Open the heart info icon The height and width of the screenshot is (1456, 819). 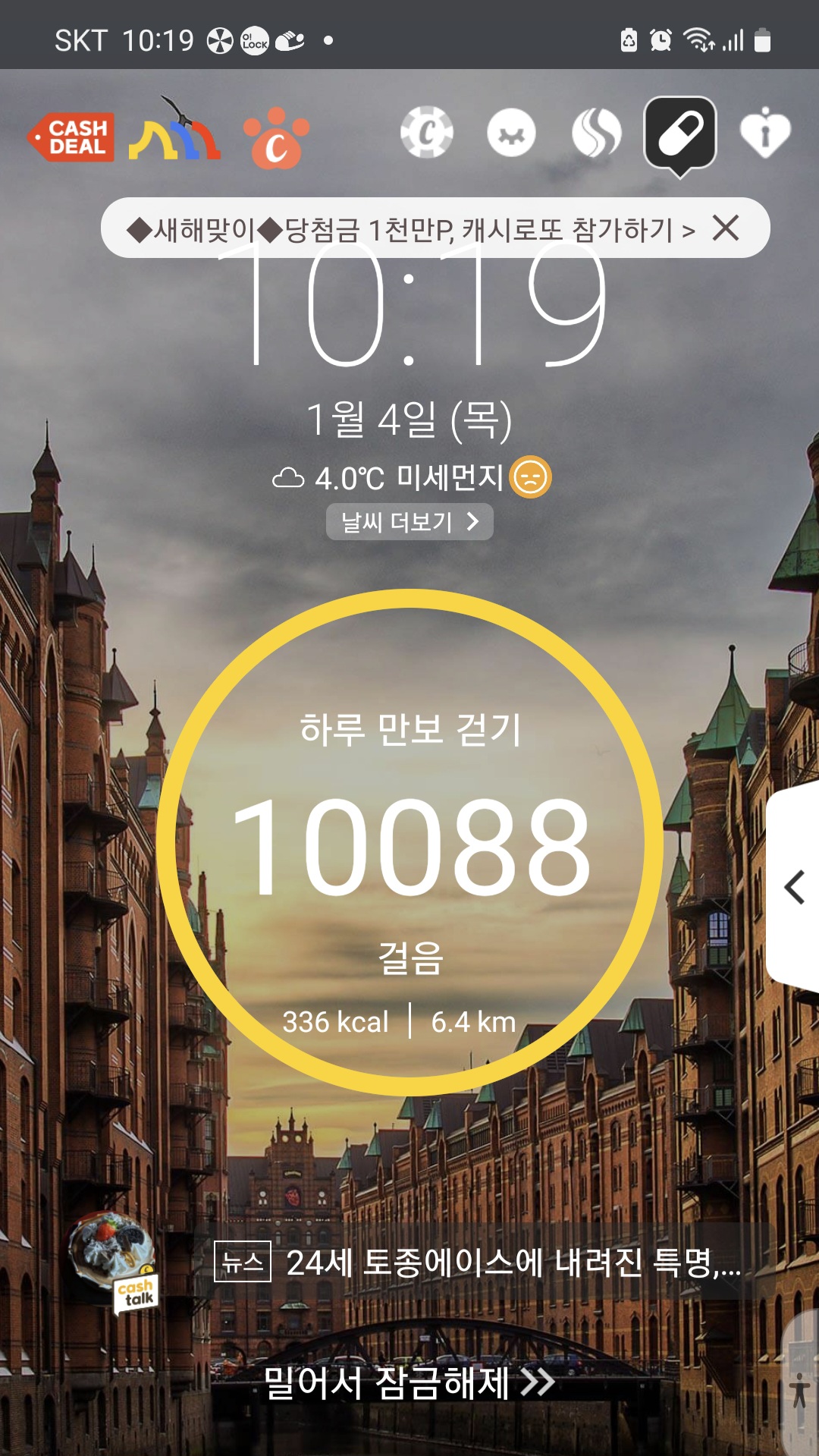765,134
